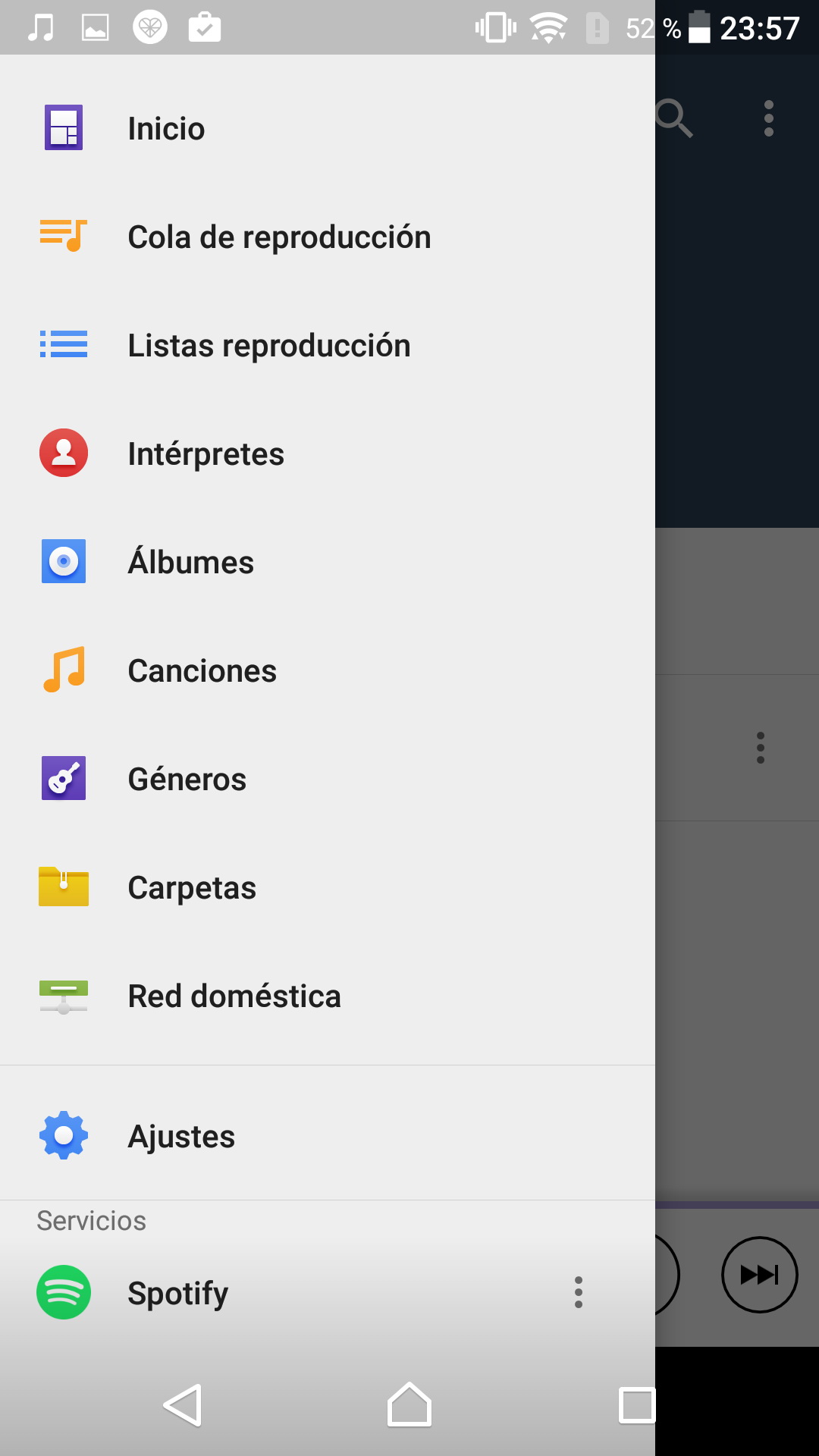Browse Intérpretes
This screenshot has width=819, height=1456.
[x=206, y=454]
